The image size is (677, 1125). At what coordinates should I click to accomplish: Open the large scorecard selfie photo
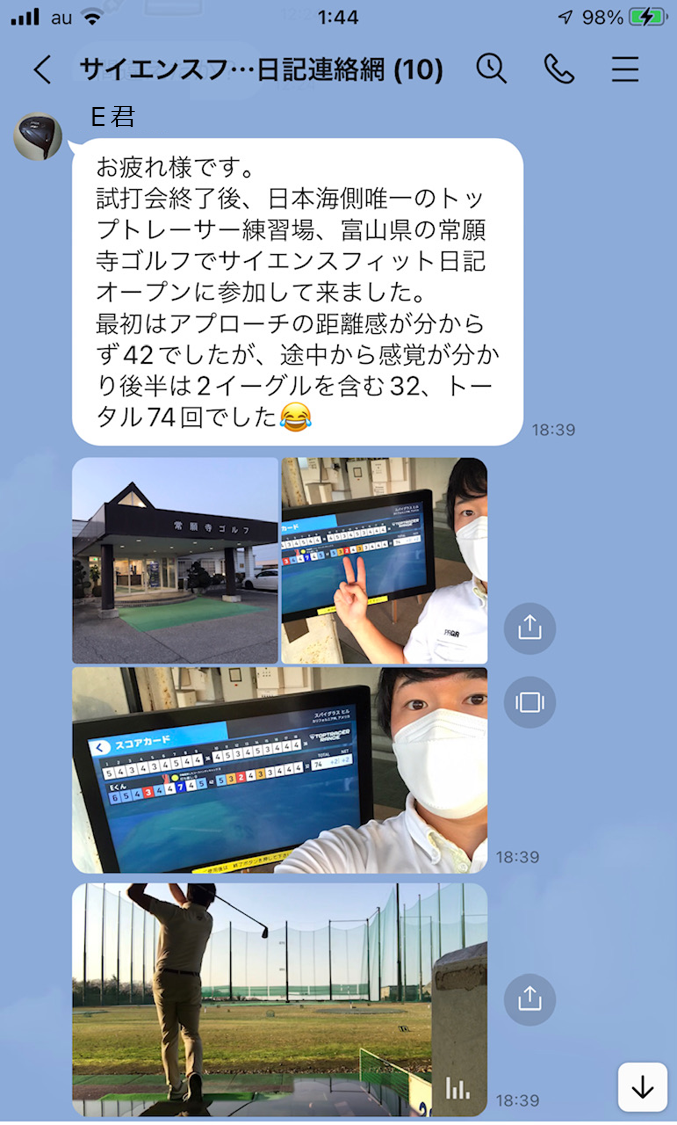click(x=280, y=770)
